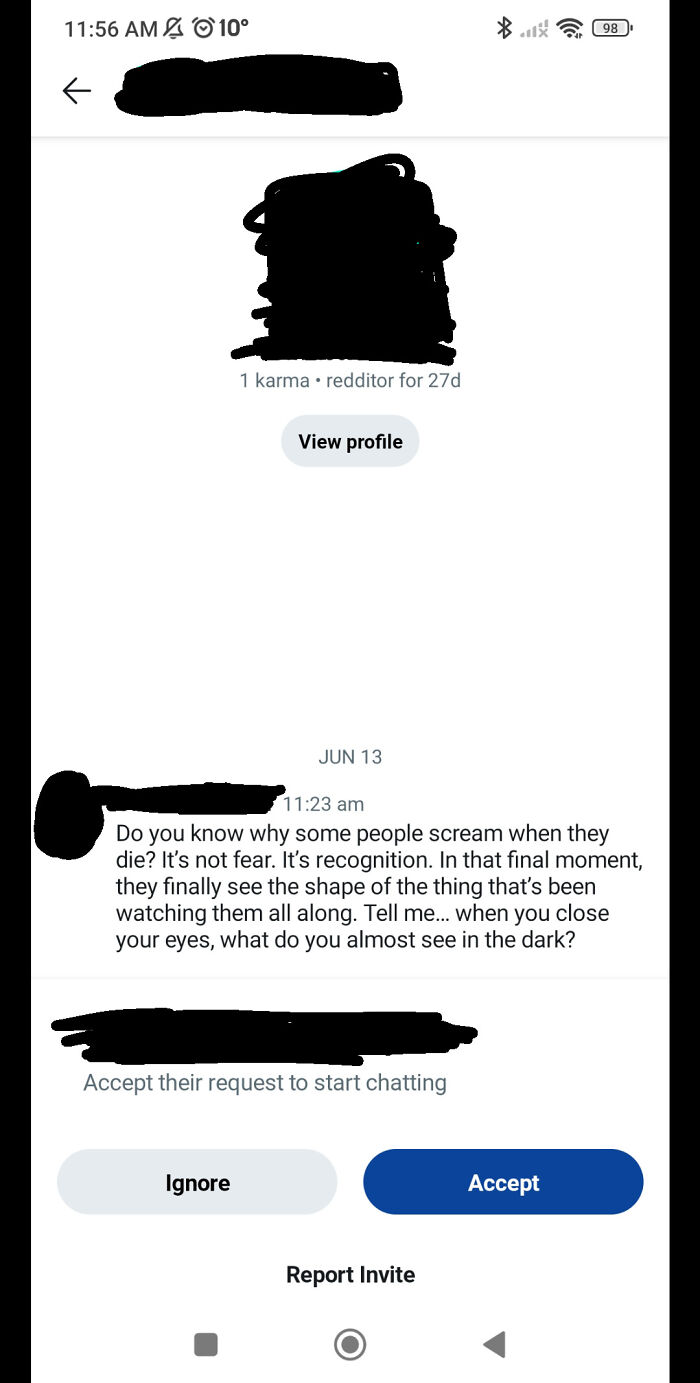Image resolution: width=700 pixels, height=1383 pixels.
Task: Ignore the chat request
Action: [x=197, y=1182]
